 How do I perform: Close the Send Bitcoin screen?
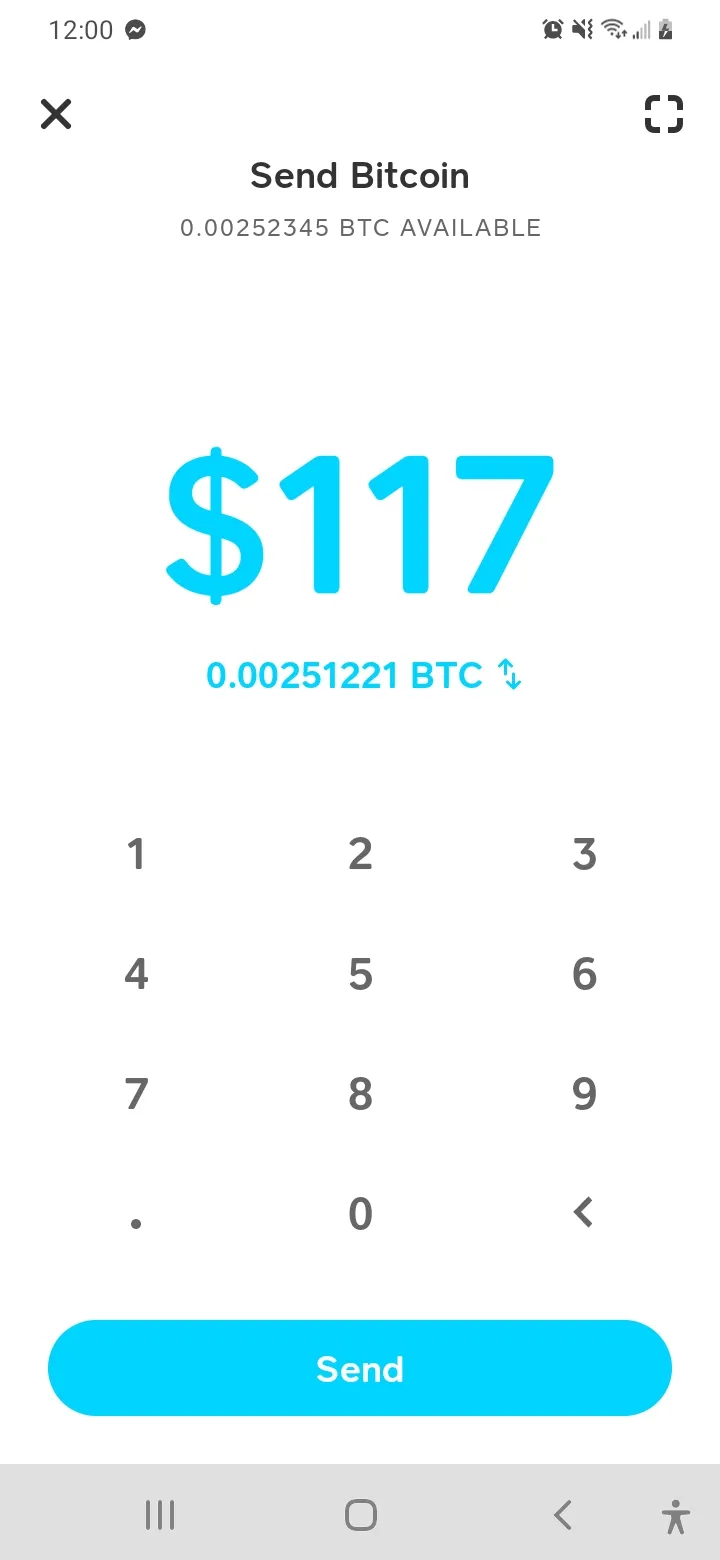56,114
